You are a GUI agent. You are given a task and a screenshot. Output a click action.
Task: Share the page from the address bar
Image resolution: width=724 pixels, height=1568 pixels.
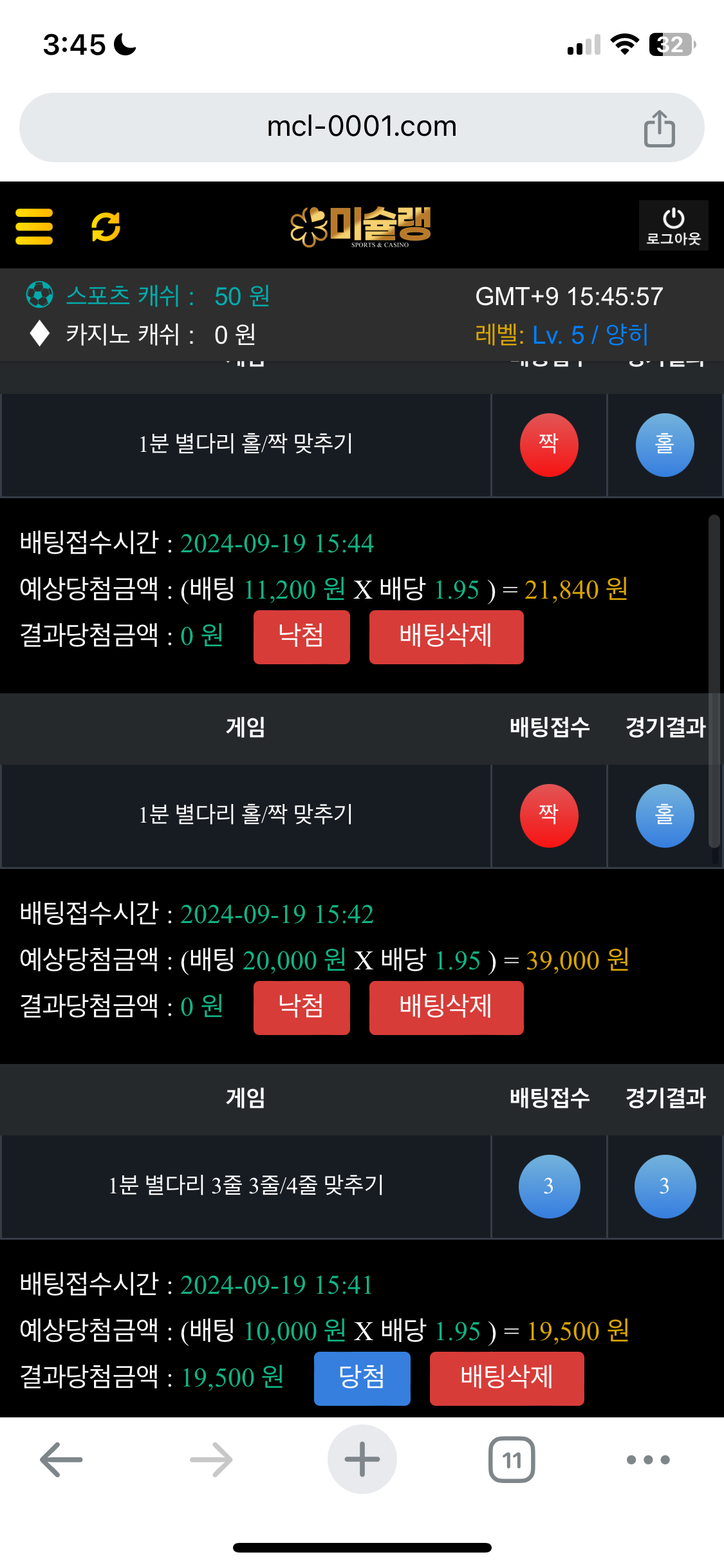[659, 128]
